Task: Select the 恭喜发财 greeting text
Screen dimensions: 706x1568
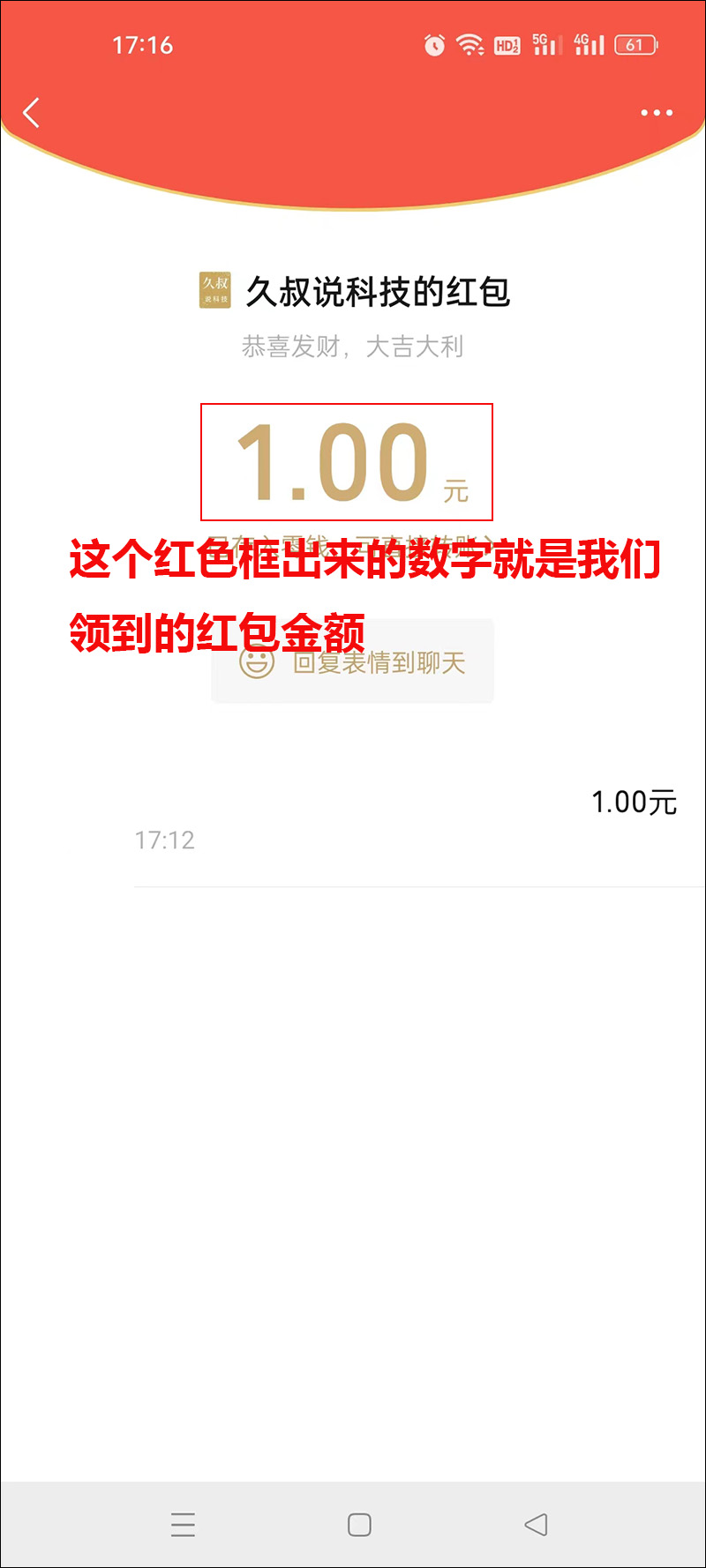Action: click(x=353, y=347)
